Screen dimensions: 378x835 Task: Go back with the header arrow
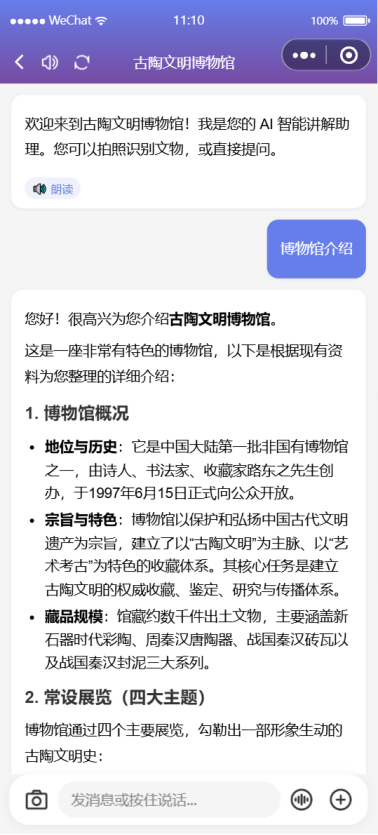(x=19, y=62)
